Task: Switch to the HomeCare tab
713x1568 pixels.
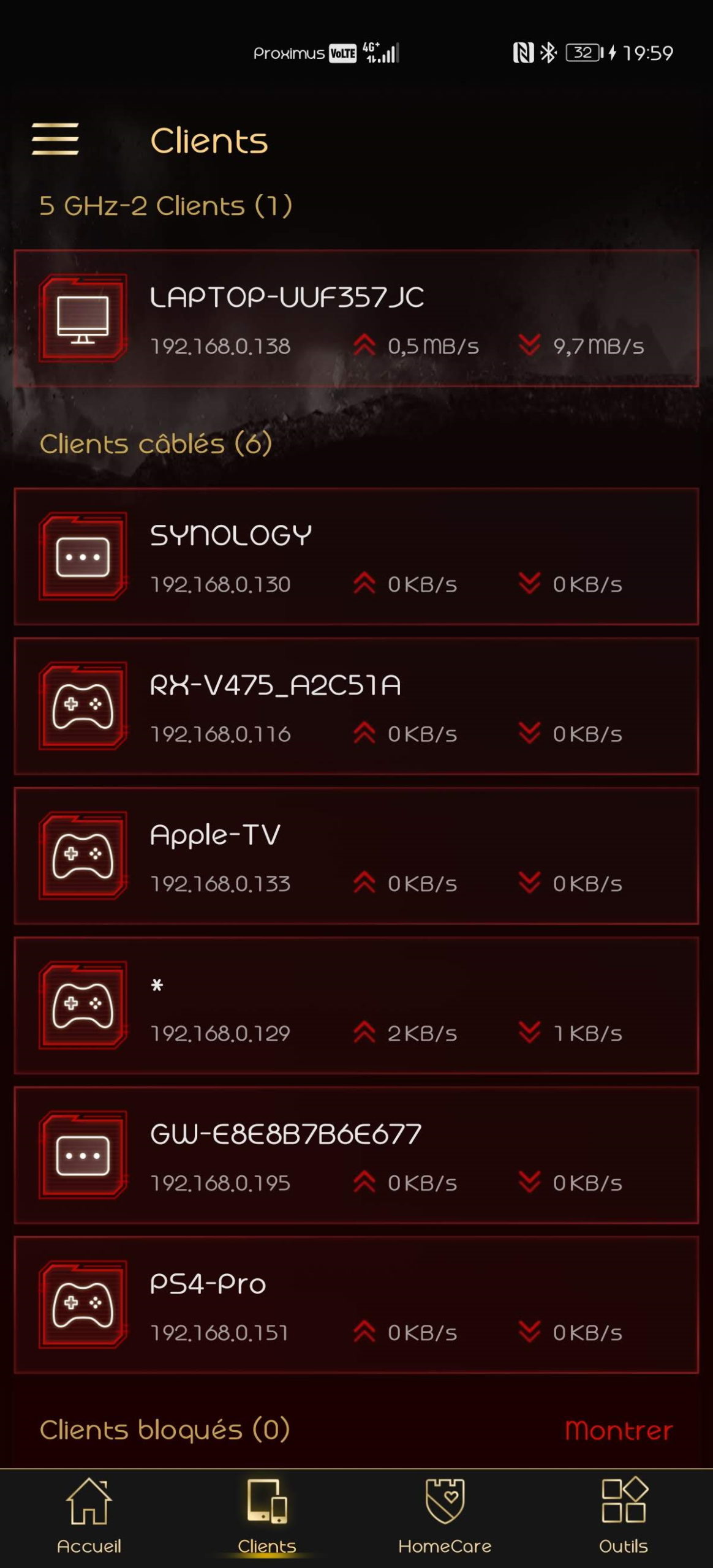Action: pyautogui.click(x=445, y=1517)
